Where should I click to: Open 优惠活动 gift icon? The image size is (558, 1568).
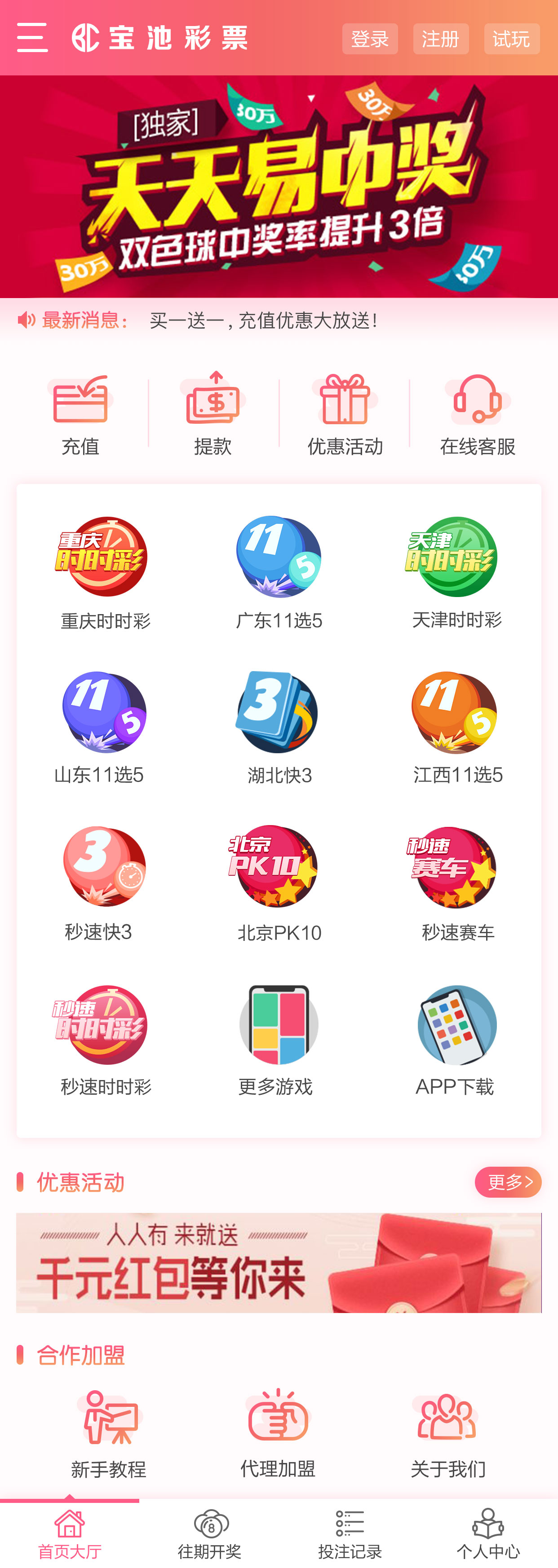pos(345,405)
